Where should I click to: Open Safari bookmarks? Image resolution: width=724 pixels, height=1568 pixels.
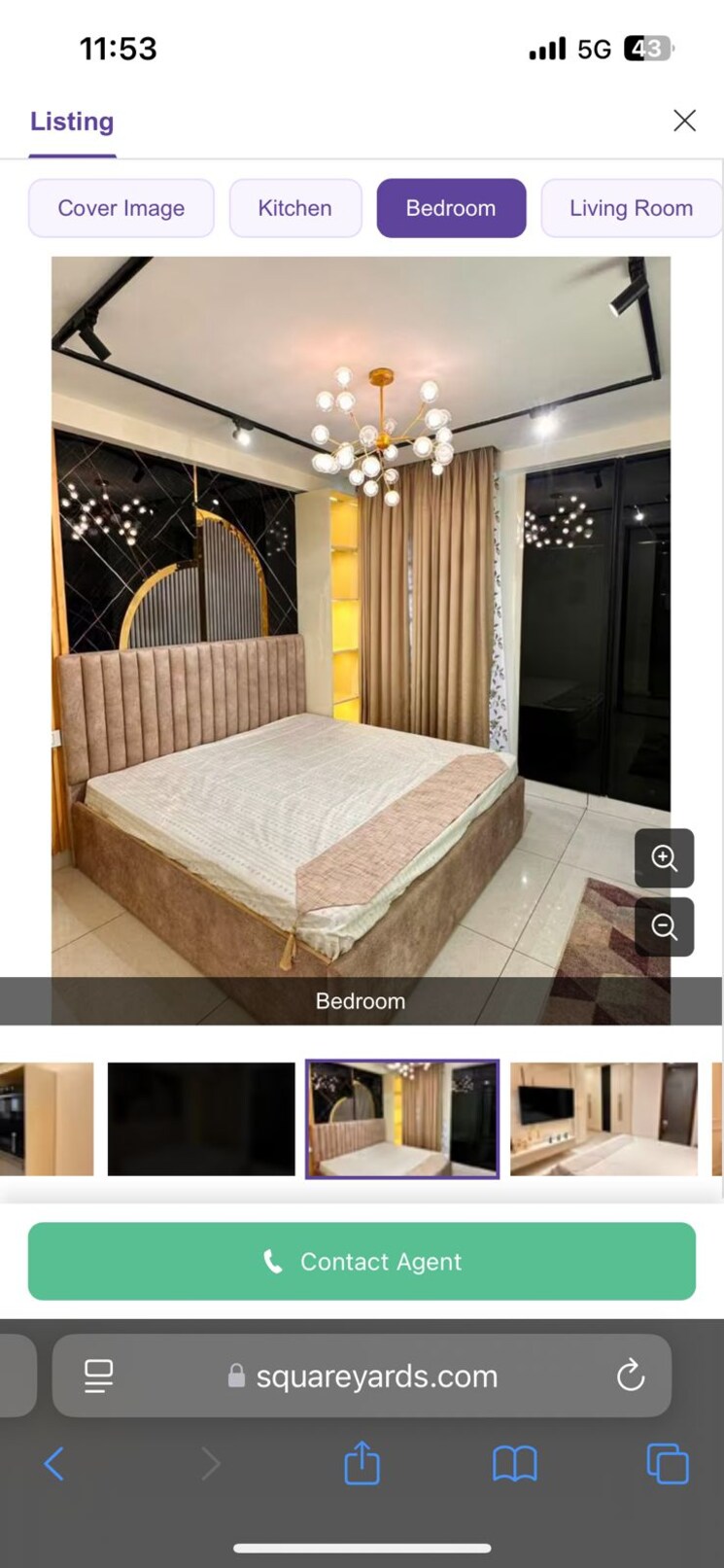[514, 1463]
